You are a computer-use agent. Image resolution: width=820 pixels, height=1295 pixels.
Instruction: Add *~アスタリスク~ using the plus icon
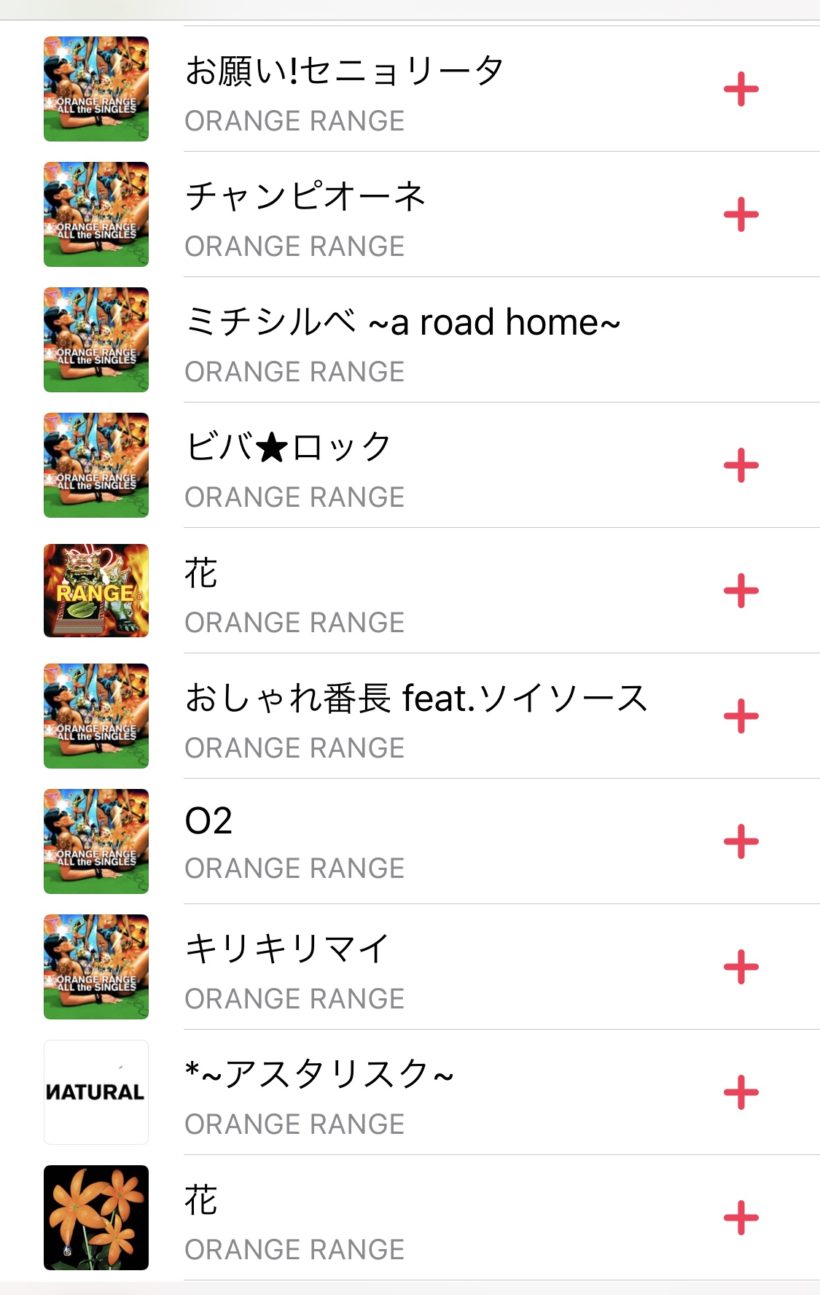741,1092
